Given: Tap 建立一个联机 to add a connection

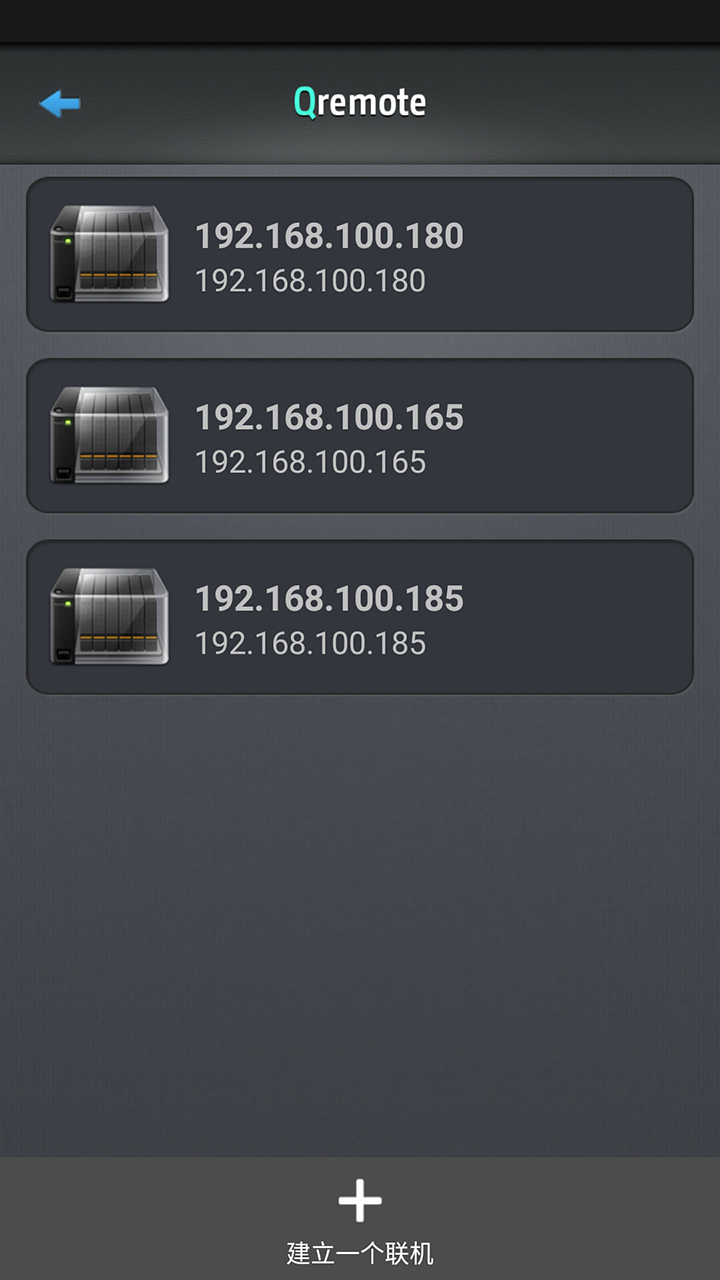Looking at the screenshot, I should [360, 1218].
